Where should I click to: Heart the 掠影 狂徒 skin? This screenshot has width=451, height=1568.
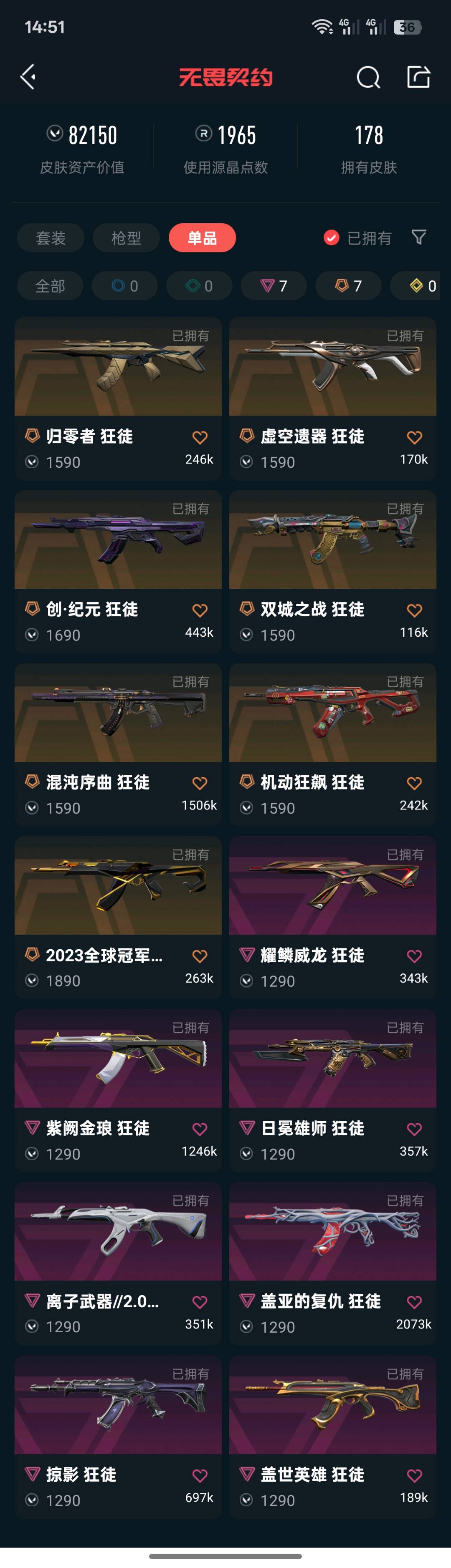pos(200,1475)
